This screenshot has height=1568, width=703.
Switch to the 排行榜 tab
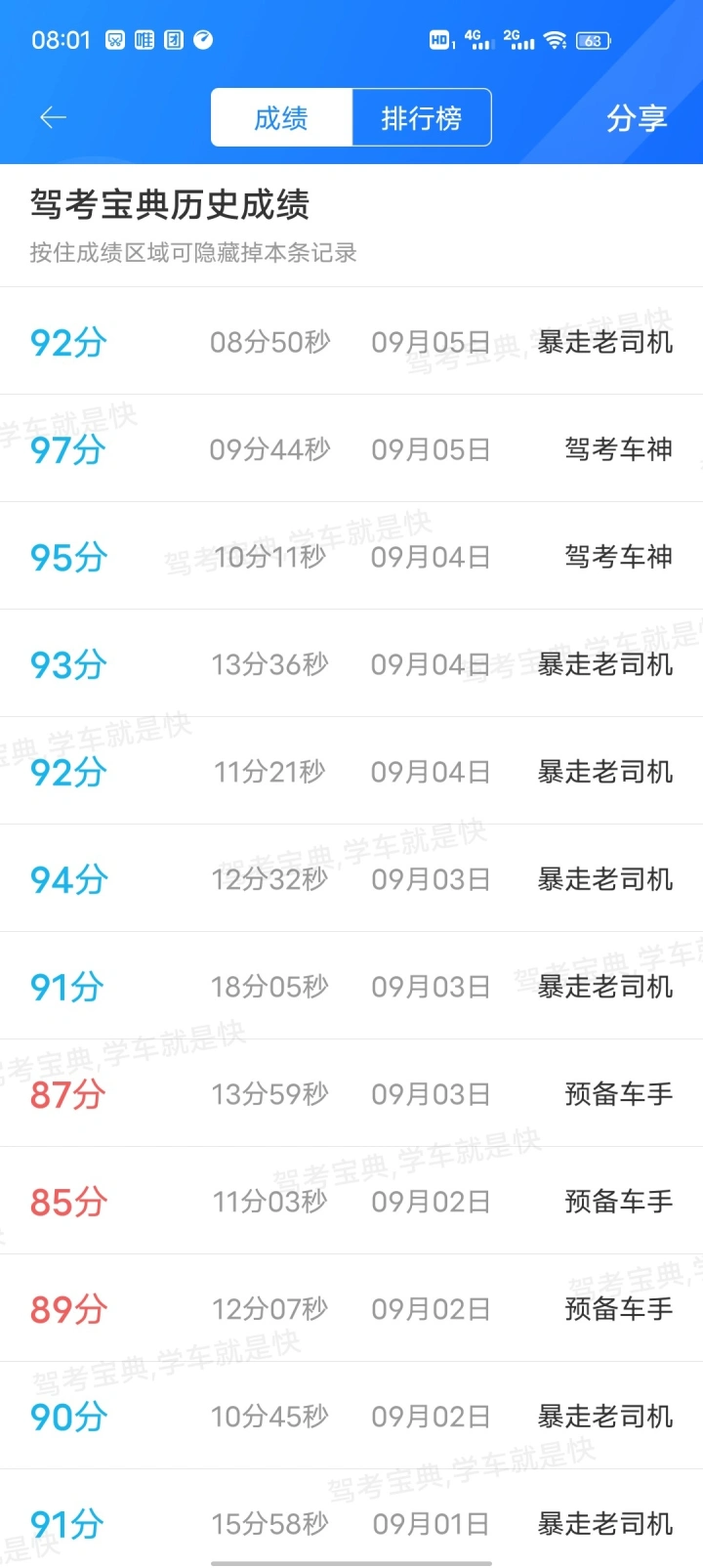[421, 118]
